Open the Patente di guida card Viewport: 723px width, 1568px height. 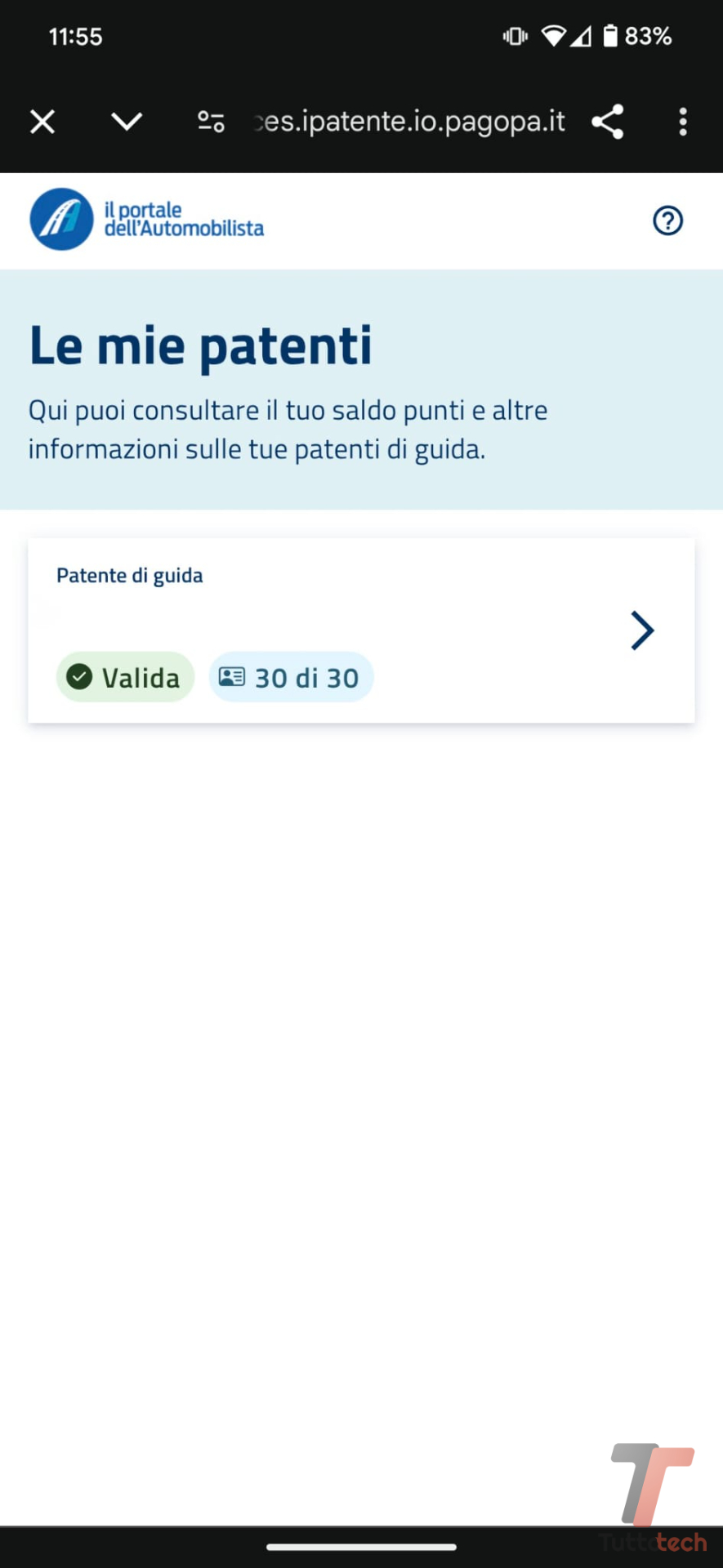361,630
